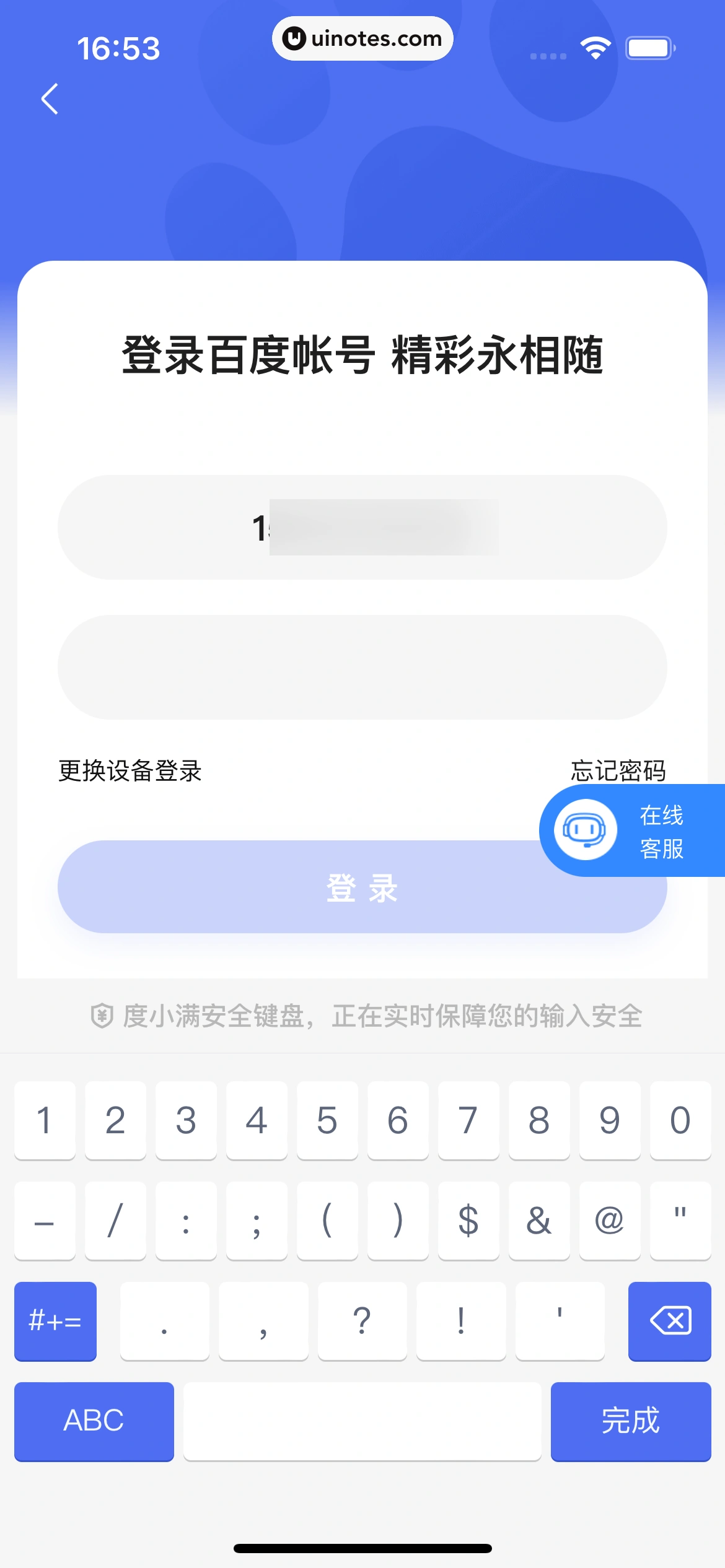Tap the battery indicator in the status bar

coord(649,46)
